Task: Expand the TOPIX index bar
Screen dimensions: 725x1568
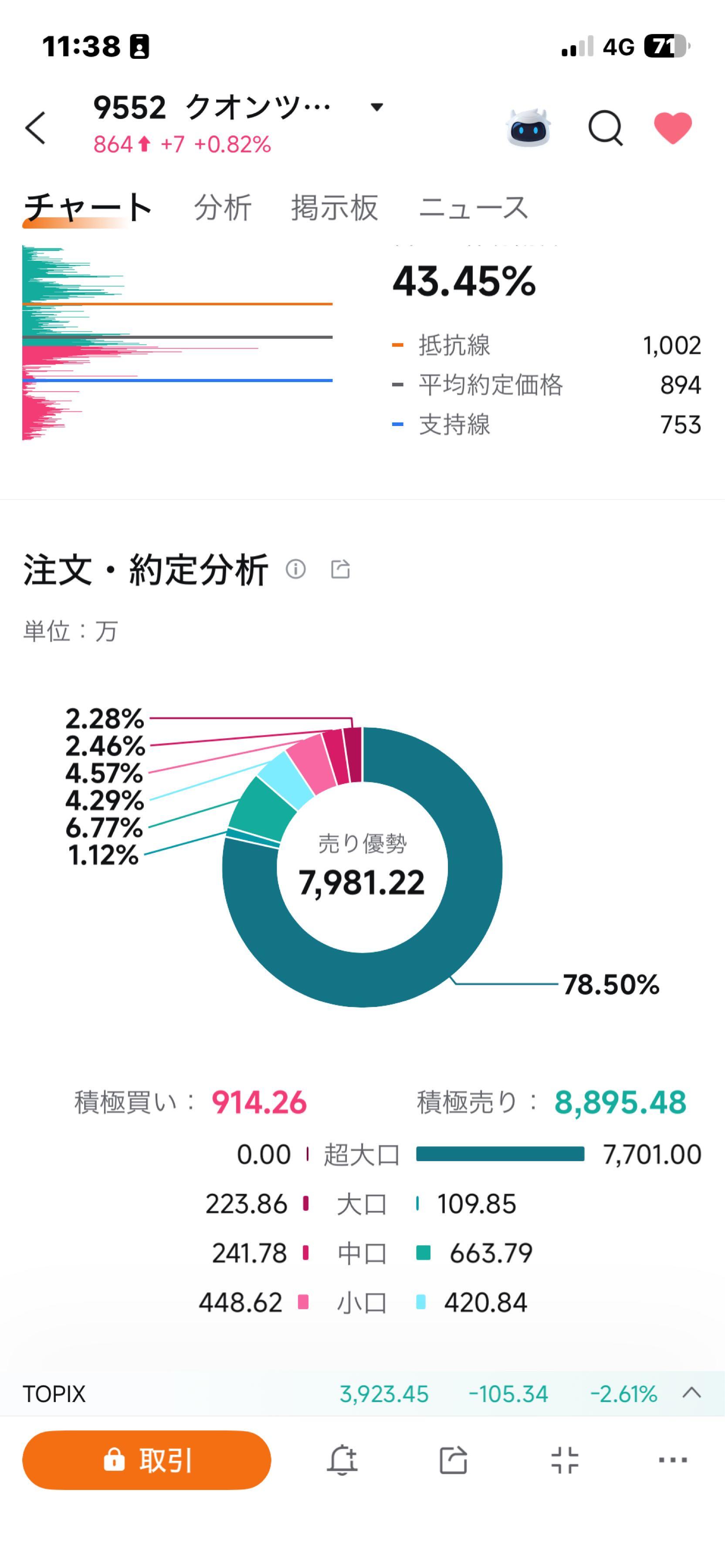Action: click(x=691, y=1393)
